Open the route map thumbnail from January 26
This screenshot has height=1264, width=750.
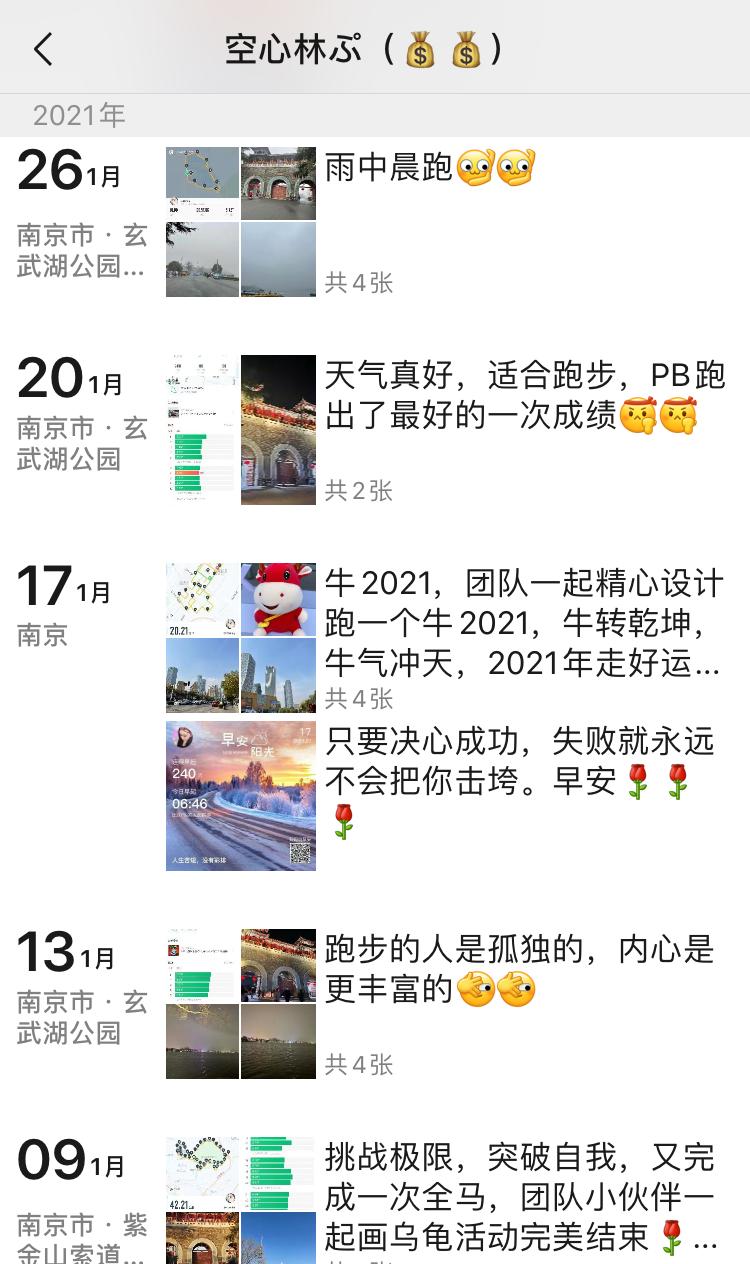point(202,184)
